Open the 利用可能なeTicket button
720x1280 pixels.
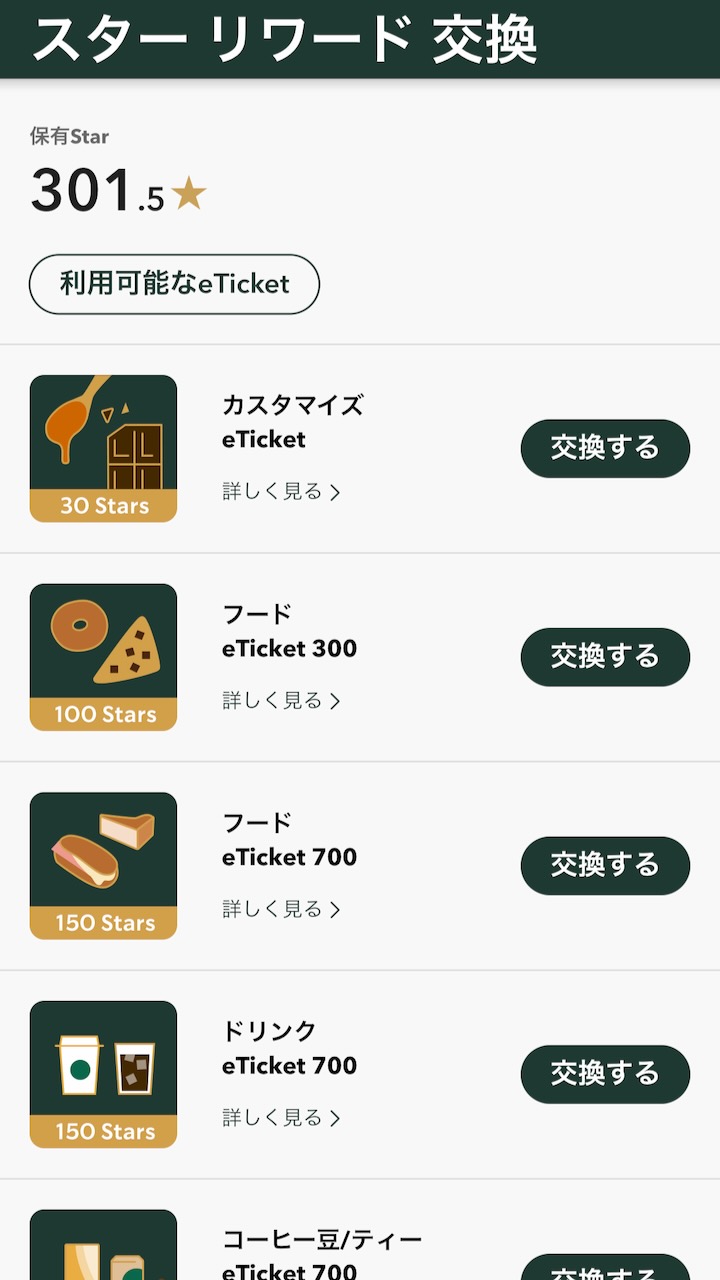pyautogui.click(x=174, y=284)
